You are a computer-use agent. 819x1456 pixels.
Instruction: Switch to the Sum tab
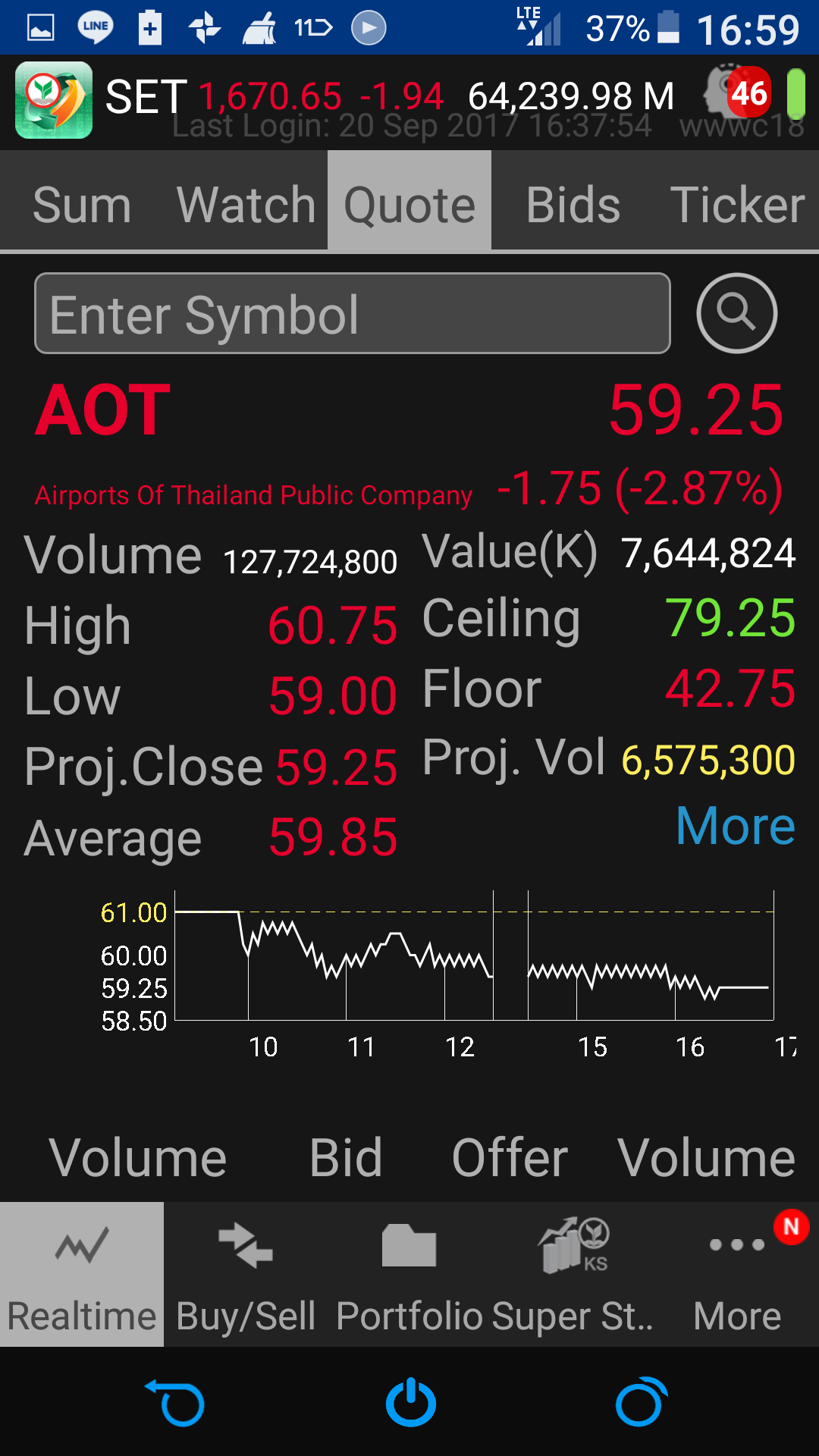(x=82, y=205)
